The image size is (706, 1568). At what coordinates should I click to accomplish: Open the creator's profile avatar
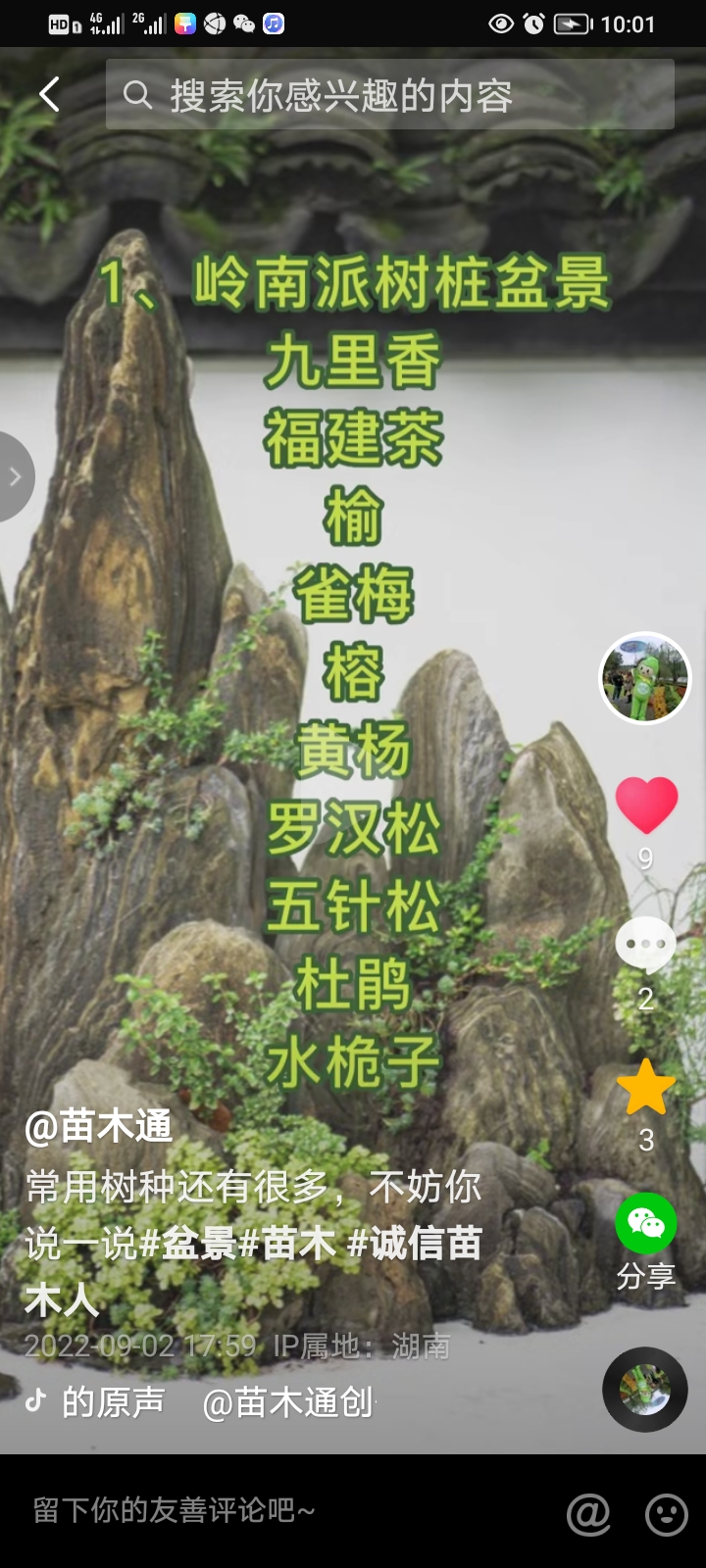(645, 678)
